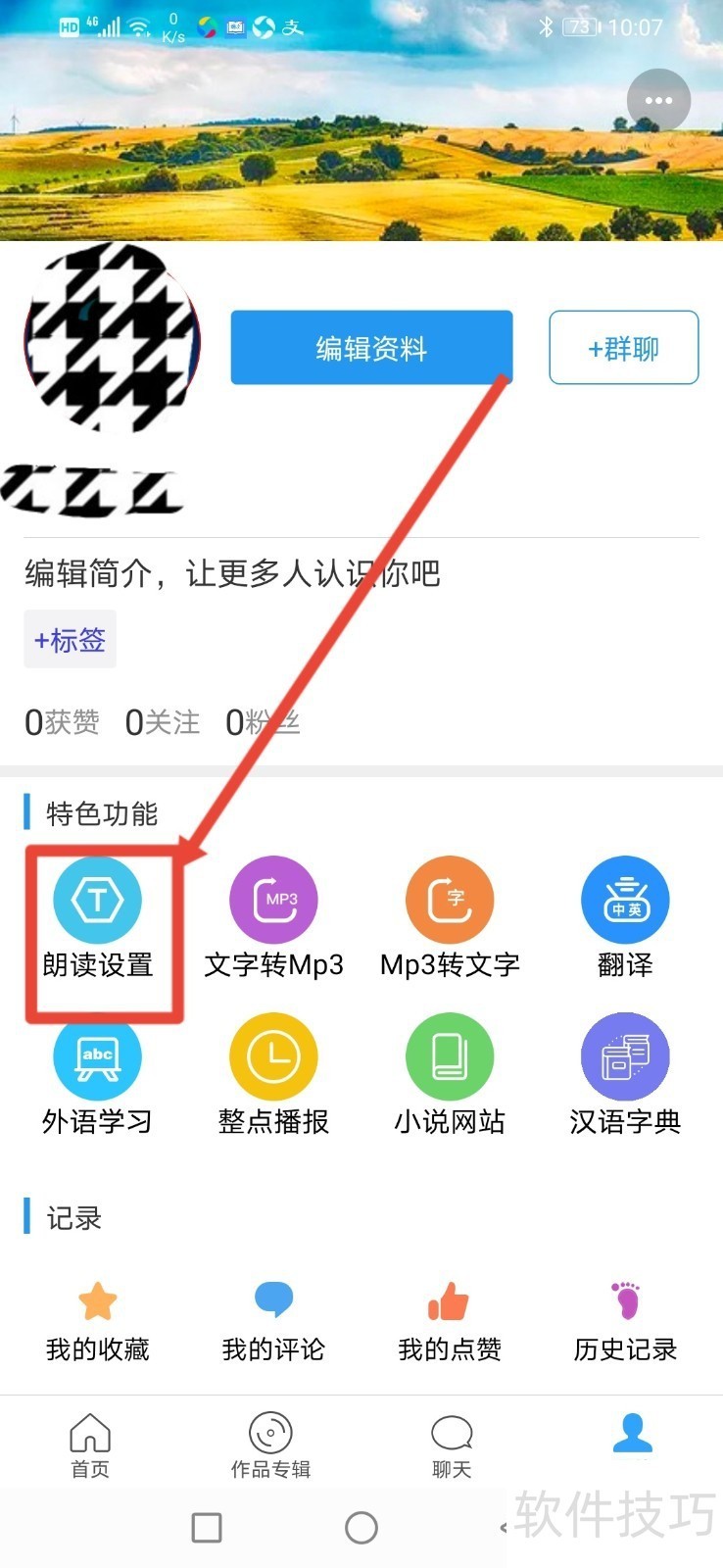This screenshot has height=1568, width=723.
Task: View 我的点赞 records
Action: [450, 1323]
